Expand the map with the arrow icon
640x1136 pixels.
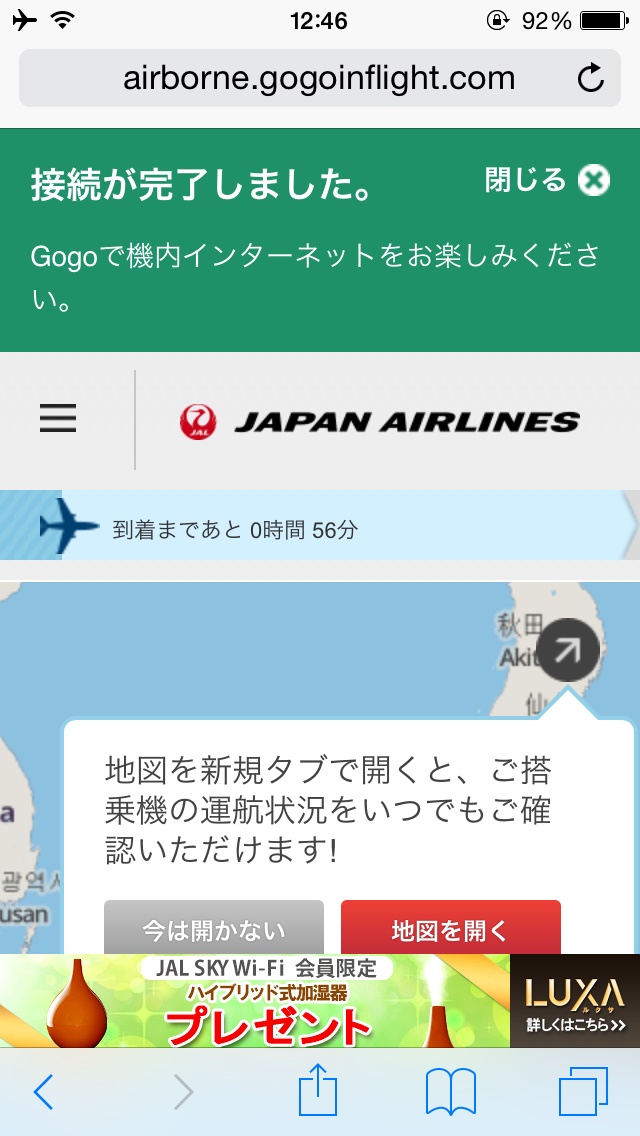(568, 651)
